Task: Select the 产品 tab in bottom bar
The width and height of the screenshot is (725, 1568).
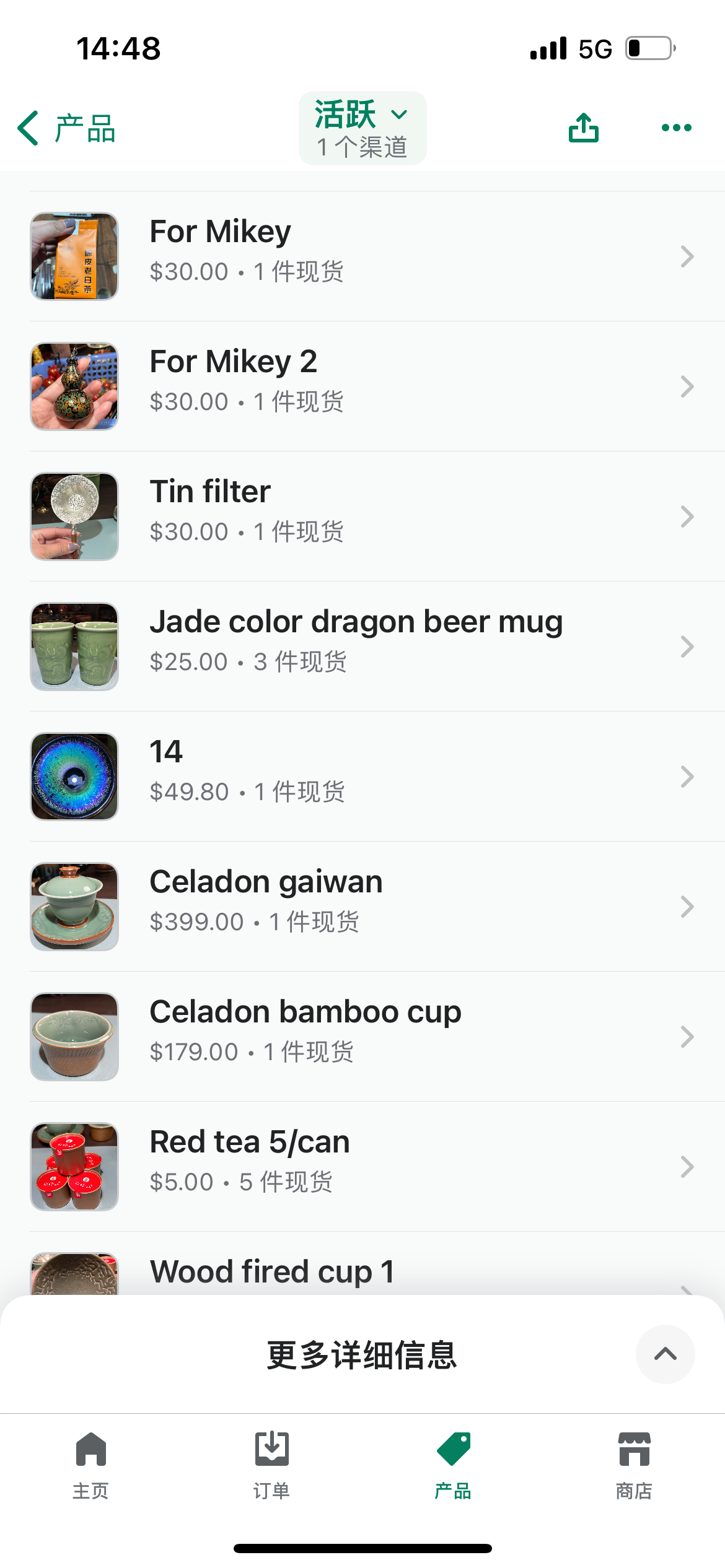Action: (453, 1465)
